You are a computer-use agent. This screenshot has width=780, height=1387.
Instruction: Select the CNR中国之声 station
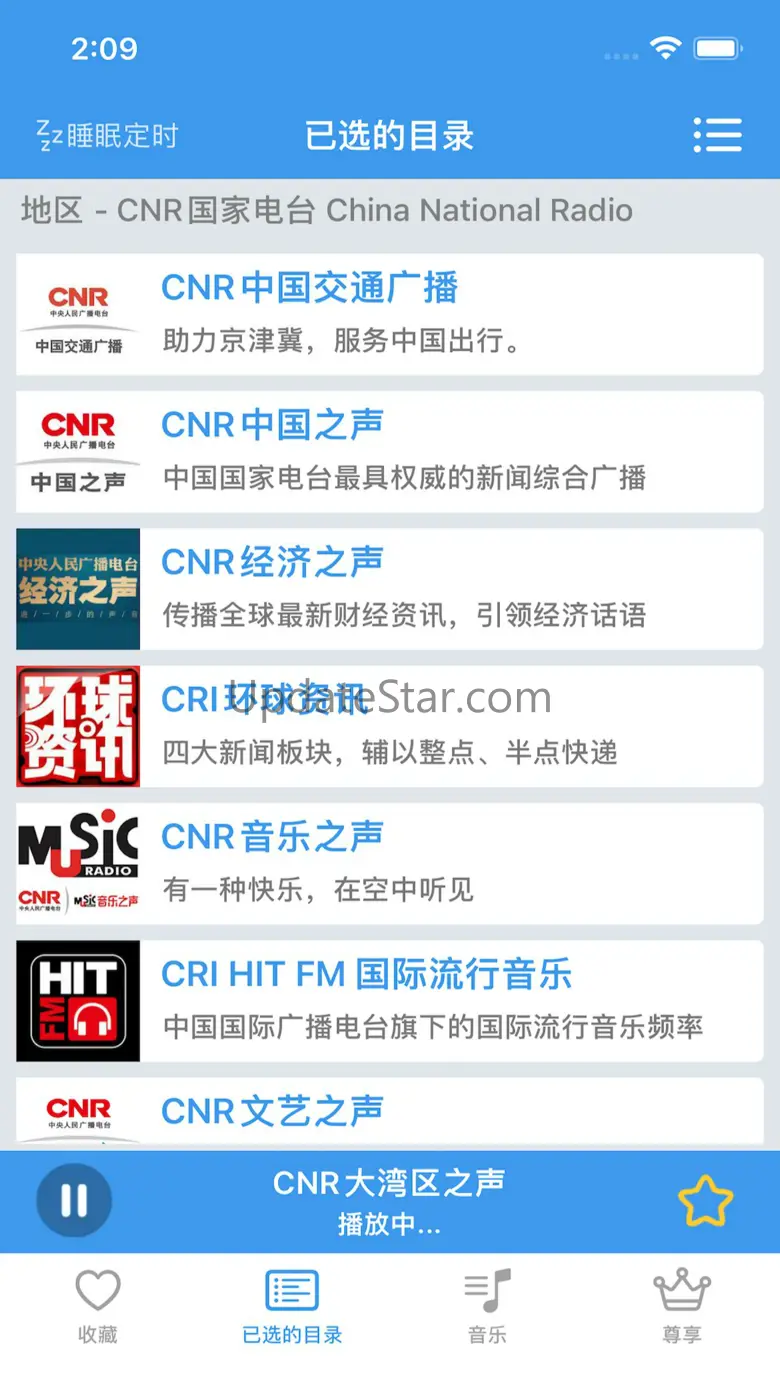point(389,452)
